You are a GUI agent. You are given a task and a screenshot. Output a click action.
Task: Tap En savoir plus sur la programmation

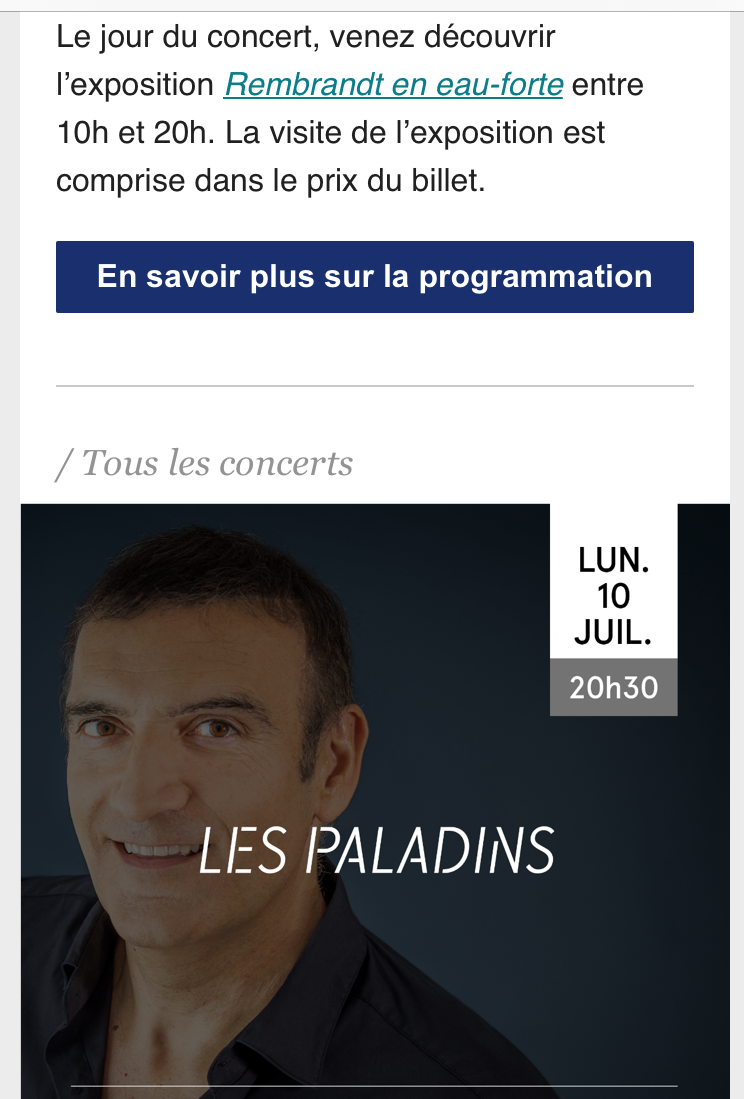click(374, 277)
